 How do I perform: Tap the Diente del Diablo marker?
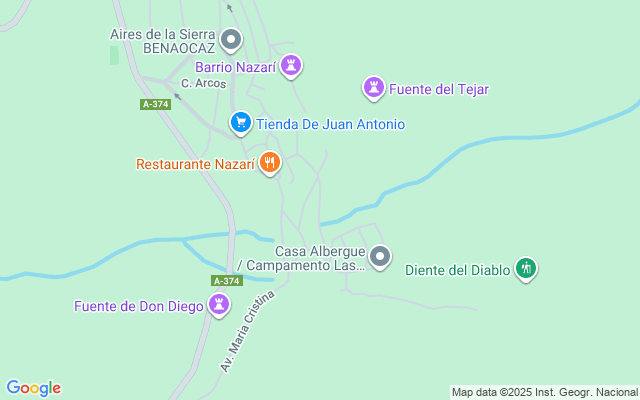[x=526, y=268]
